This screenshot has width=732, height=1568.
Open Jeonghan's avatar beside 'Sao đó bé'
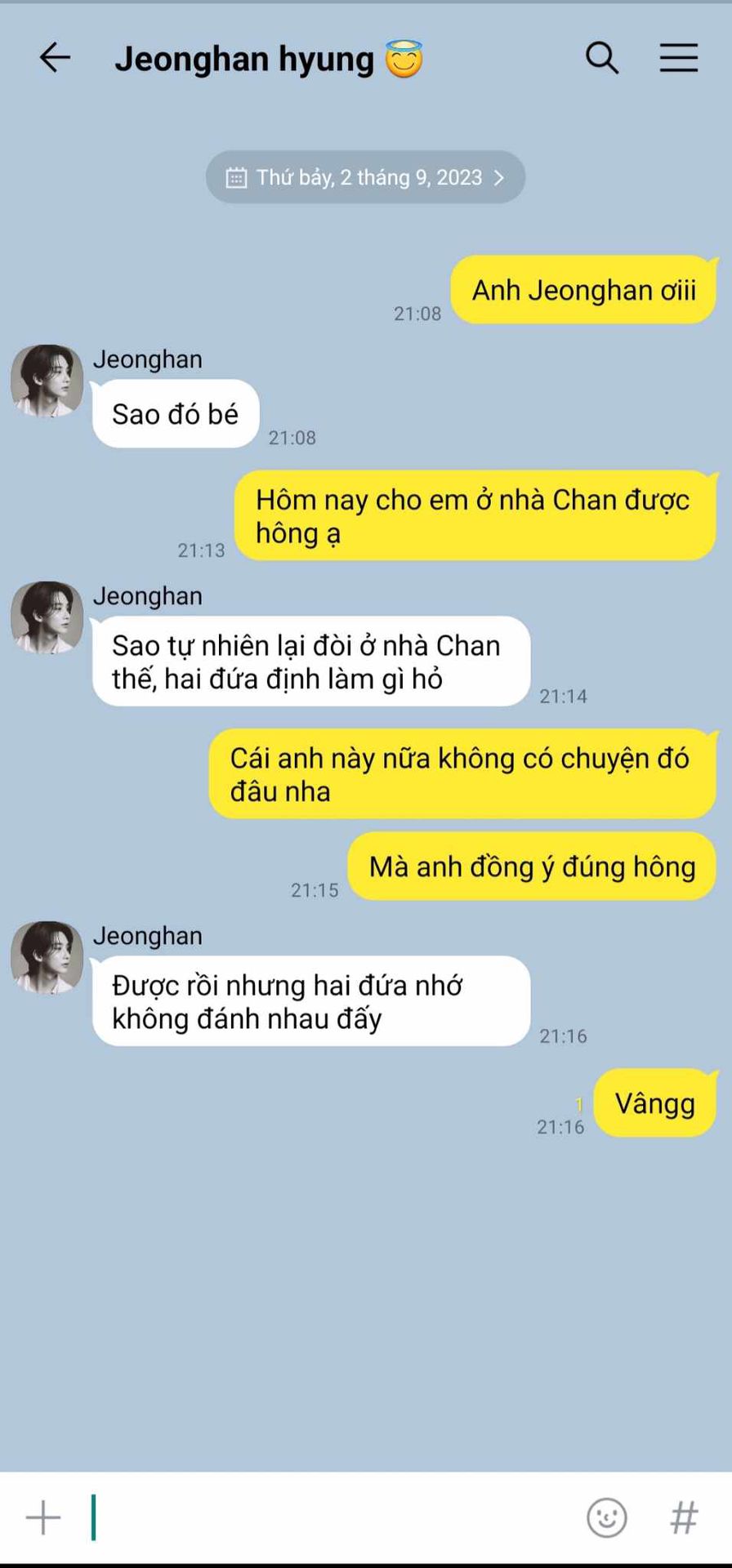coord(47,381)
